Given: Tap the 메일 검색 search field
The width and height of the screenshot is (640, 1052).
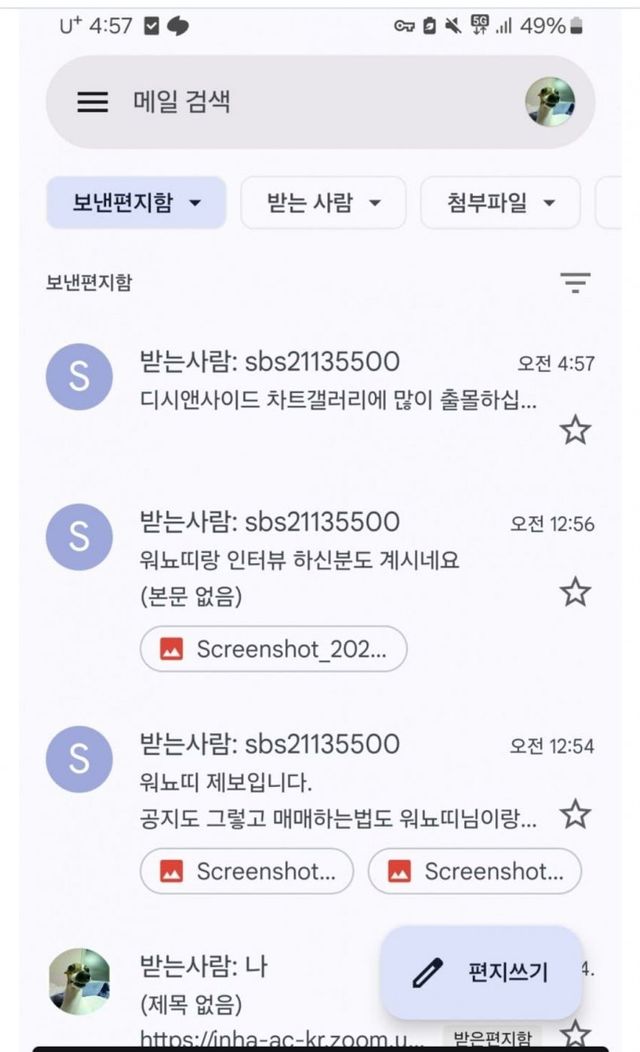Looking at the screenshot, I should 300,102.
